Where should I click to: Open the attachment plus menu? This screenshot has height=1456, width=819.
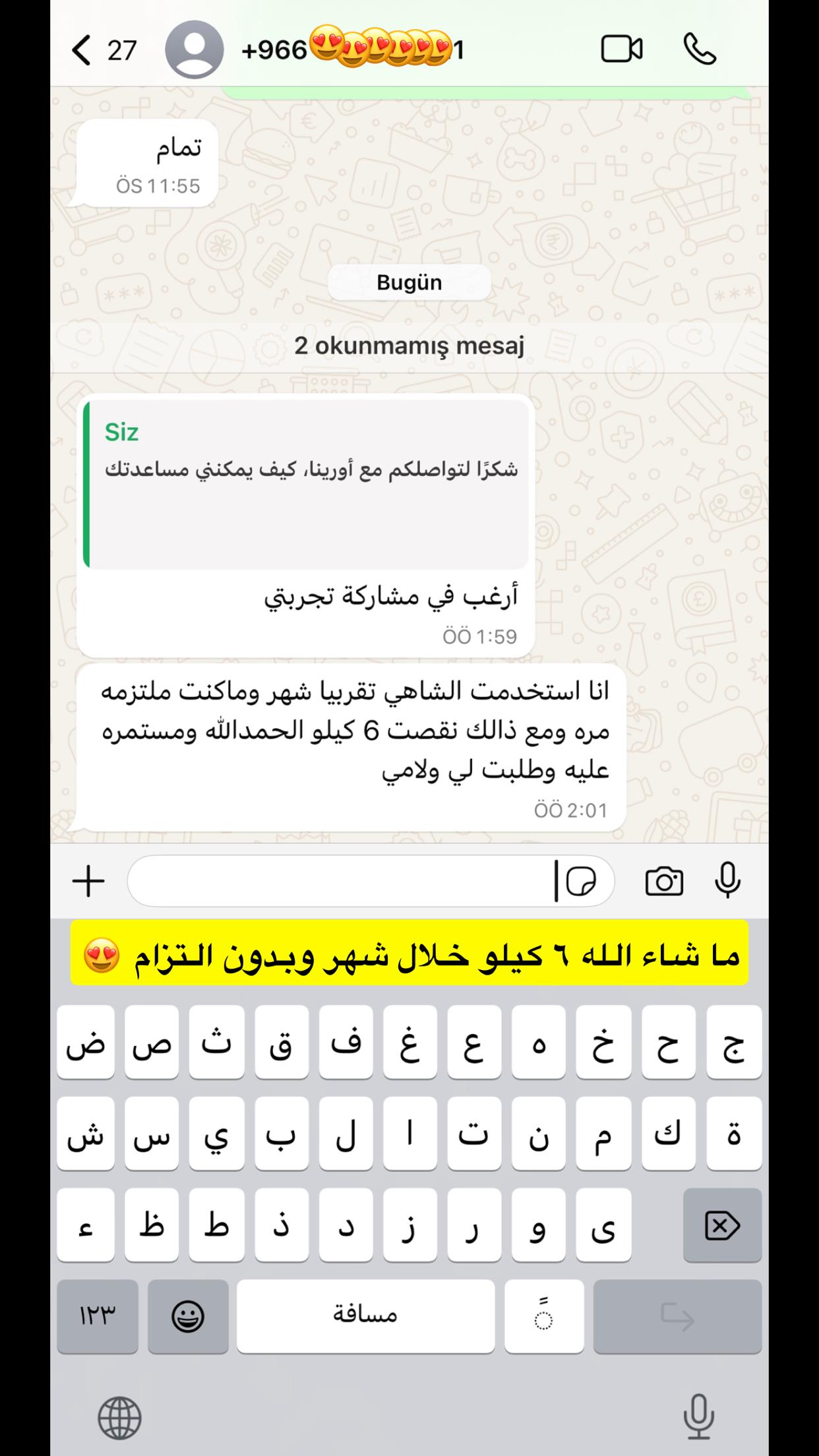point(88,882)
